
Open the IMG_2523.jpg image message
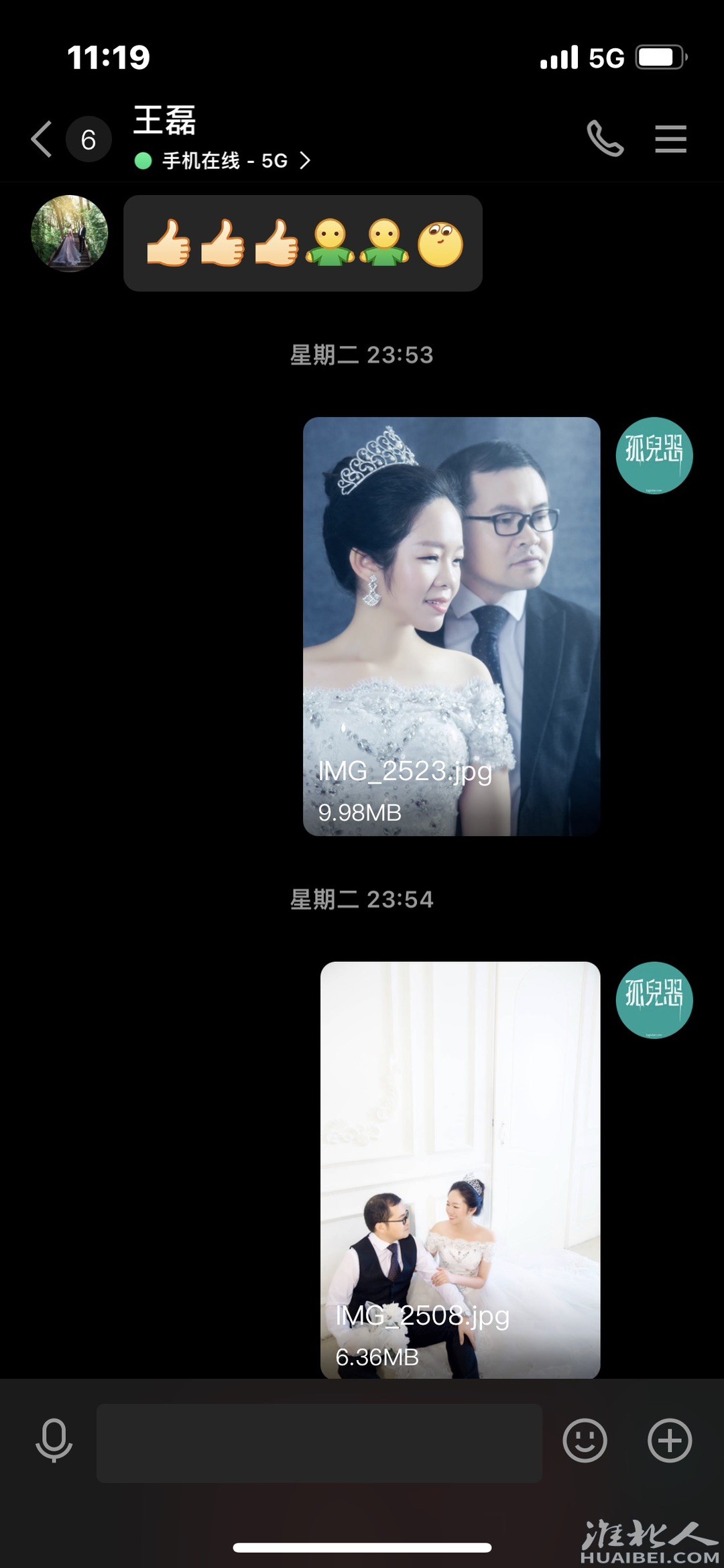tap(451, 626)
